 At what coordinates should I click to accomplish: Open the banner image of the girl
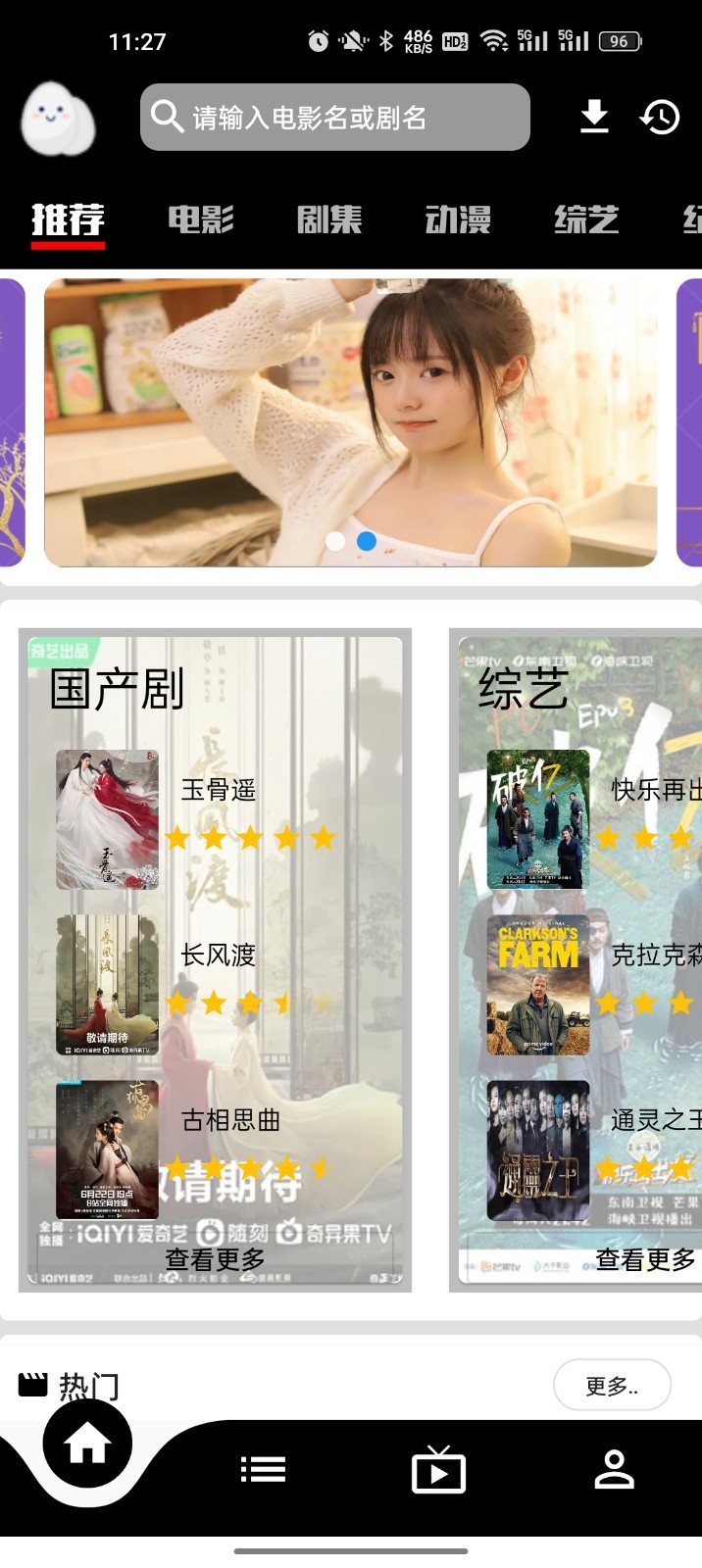350,421
